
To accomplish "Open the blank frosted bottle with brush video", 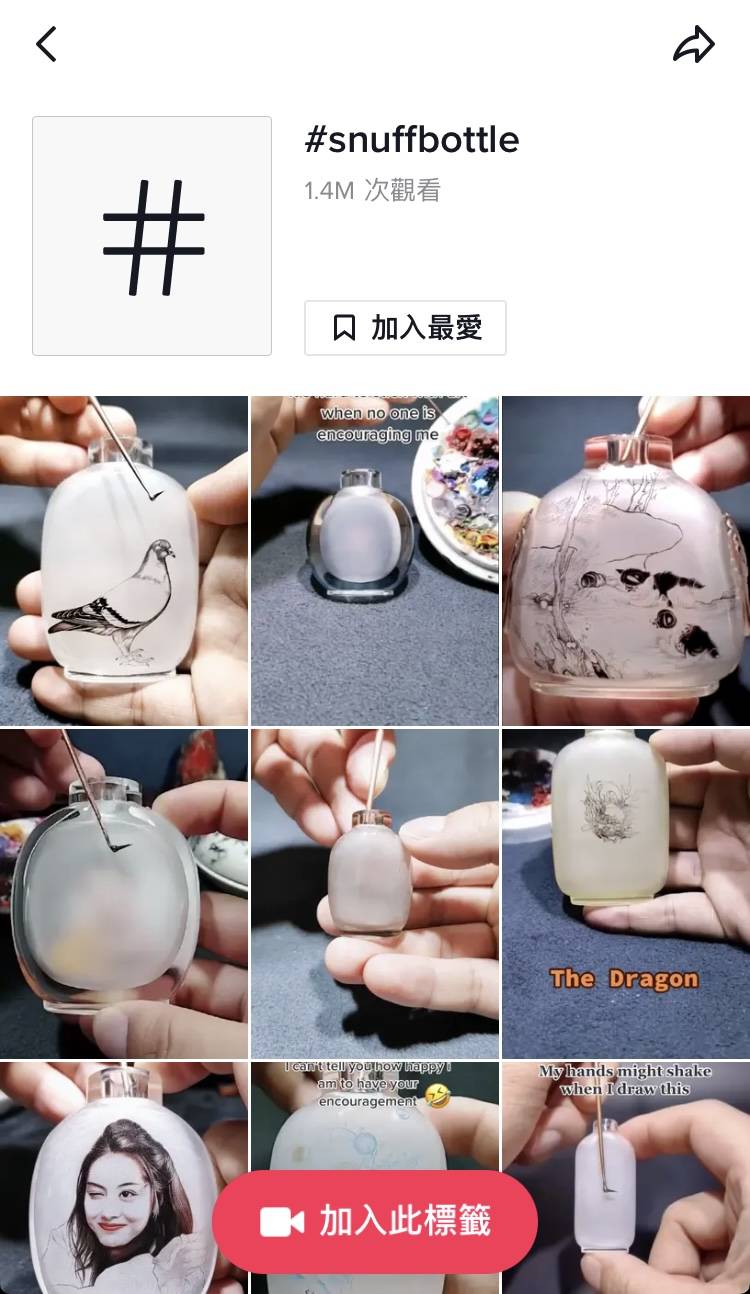I will 124,893.
